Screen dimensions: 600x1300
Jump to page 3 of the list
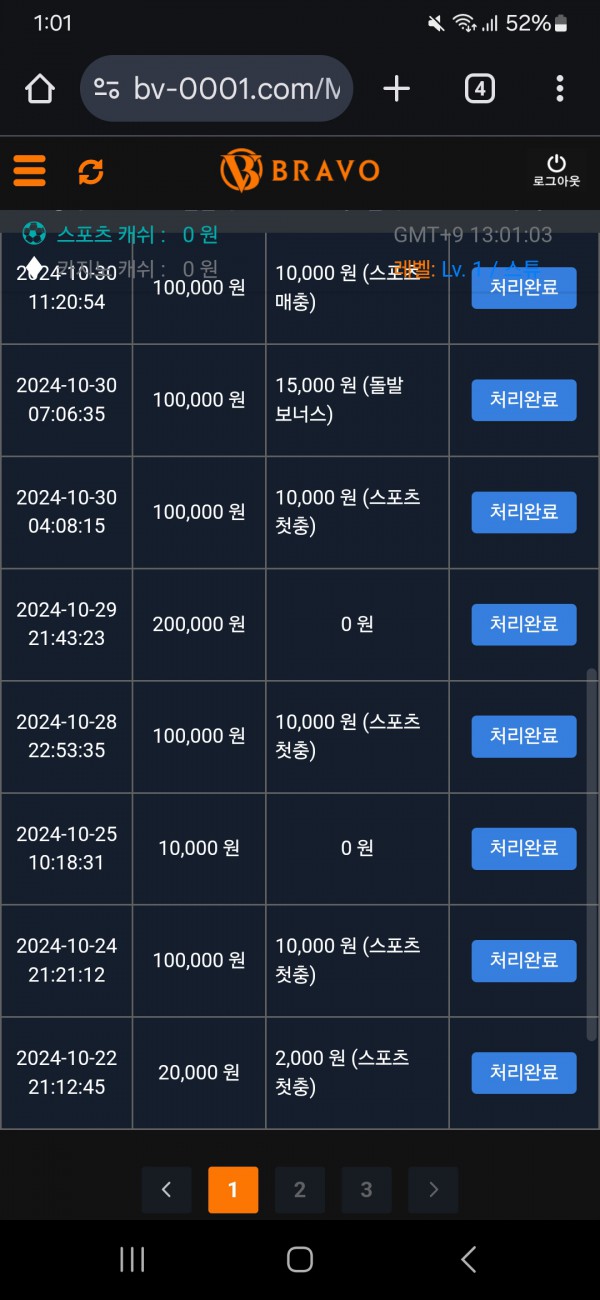click(x=366, y=1190)
